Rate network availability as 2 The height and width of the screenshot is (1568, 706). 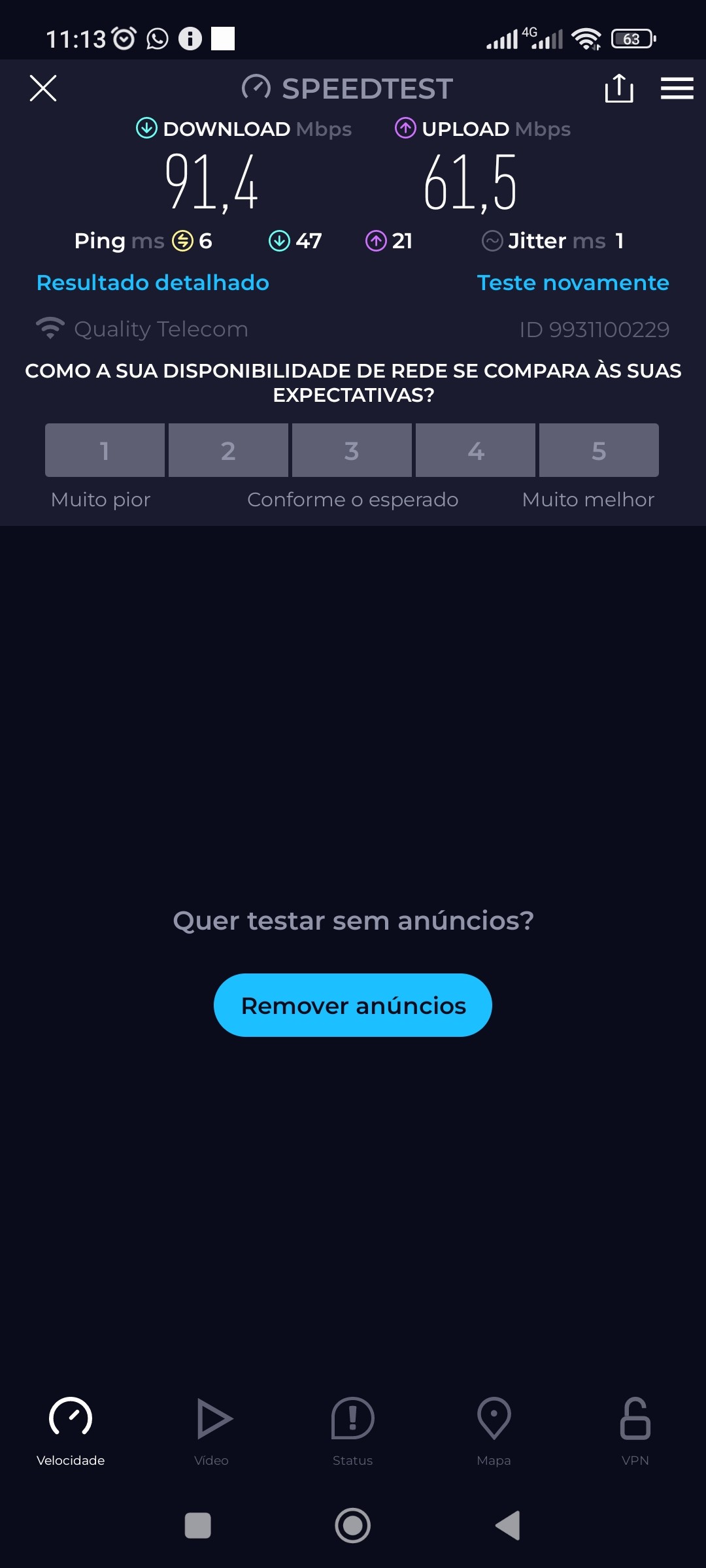coord(228,450)
